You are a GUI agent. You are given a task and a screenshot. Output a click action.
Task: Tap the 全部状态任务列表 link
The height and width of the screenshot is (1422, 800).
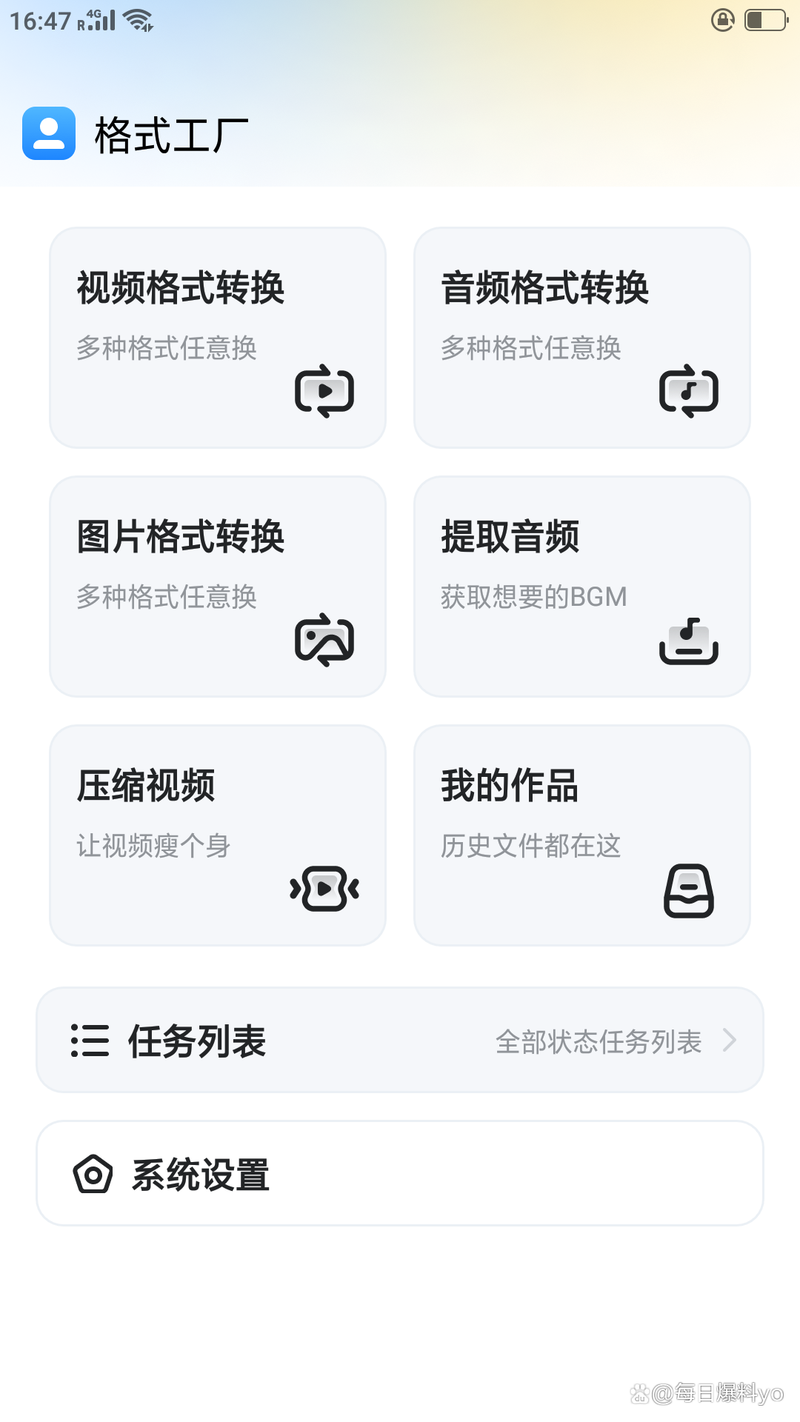tap(600, 1040)
